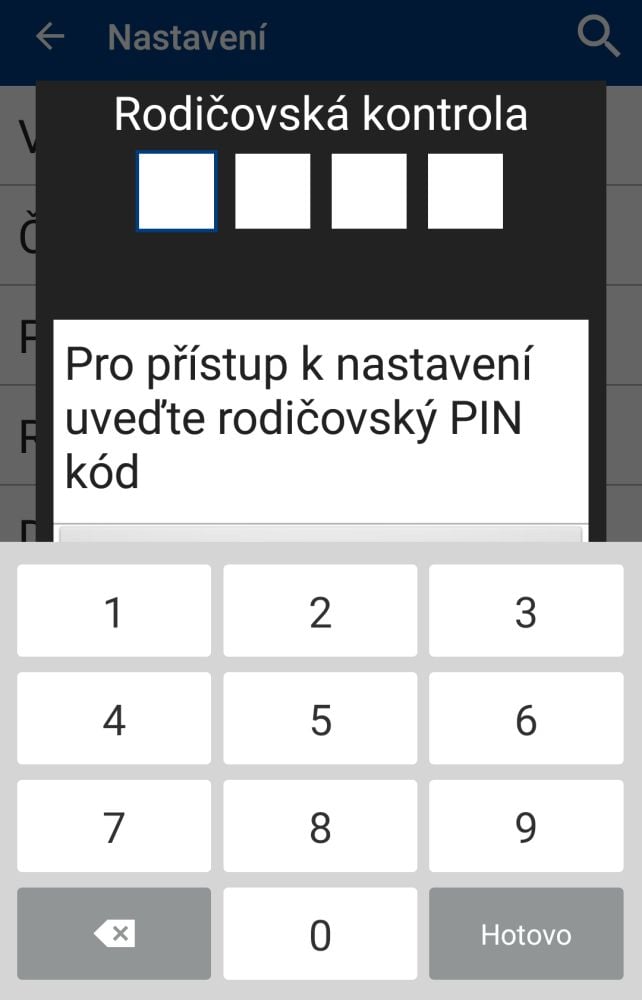Type digit 4 for the PIN
Screen dimensions: 642x1000
(x=114, y=719)
